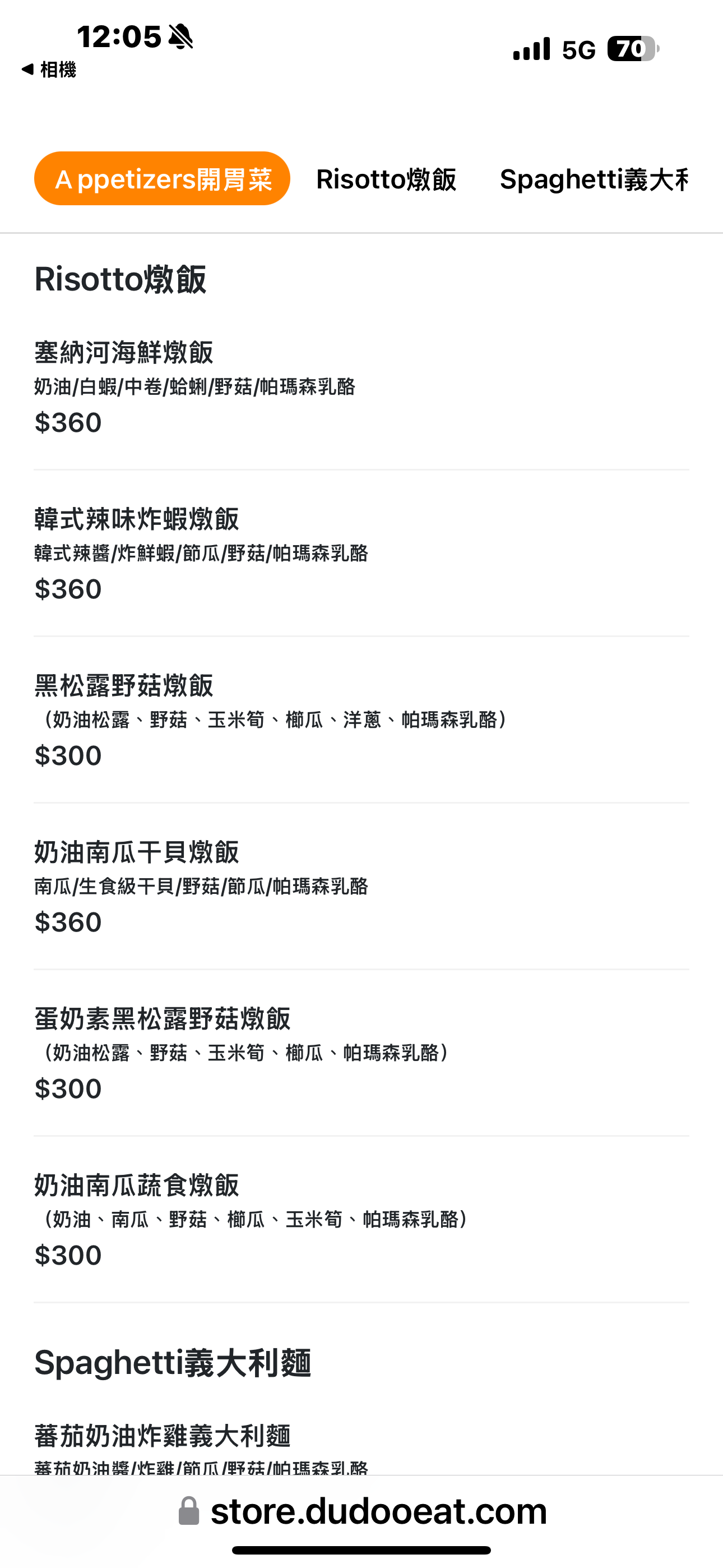This screenshot has height=1568, width=723.
Task: Return to the 相機 app
Action: click(x=49, y=70)
